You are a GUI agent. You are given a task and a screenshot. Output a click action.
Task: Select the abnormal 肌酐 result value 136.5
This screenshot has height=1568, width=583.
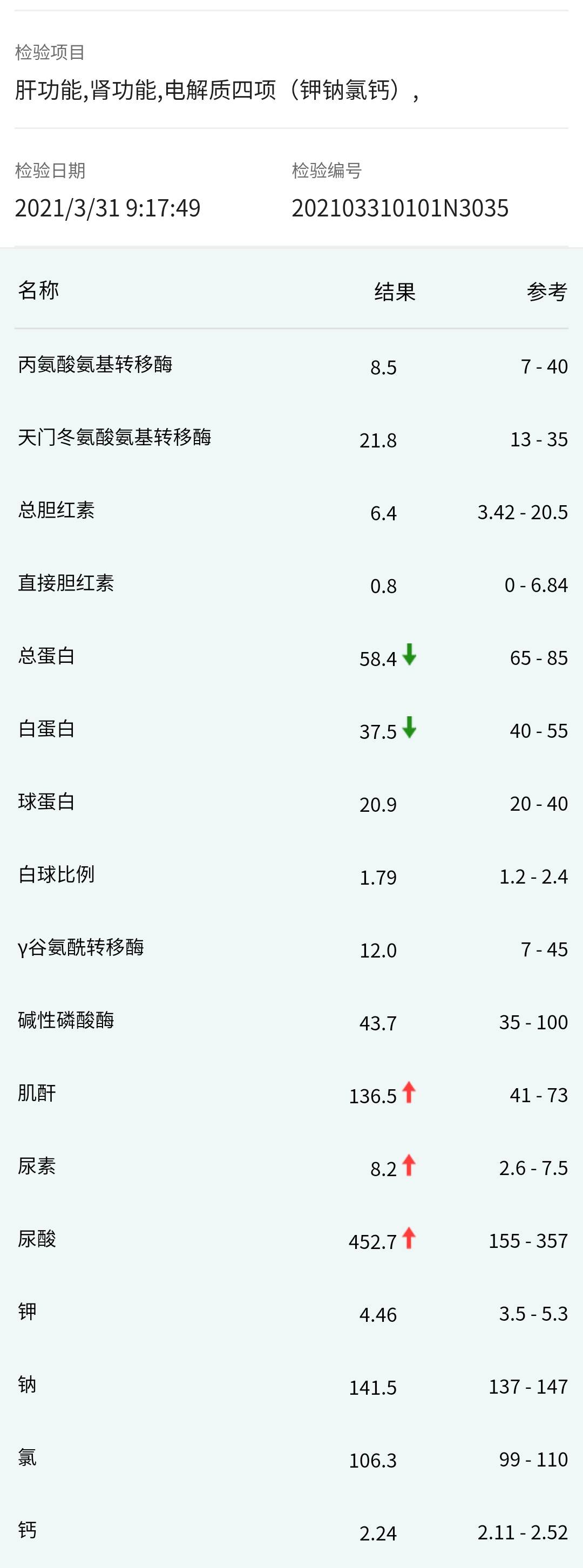click(373, 1095)
